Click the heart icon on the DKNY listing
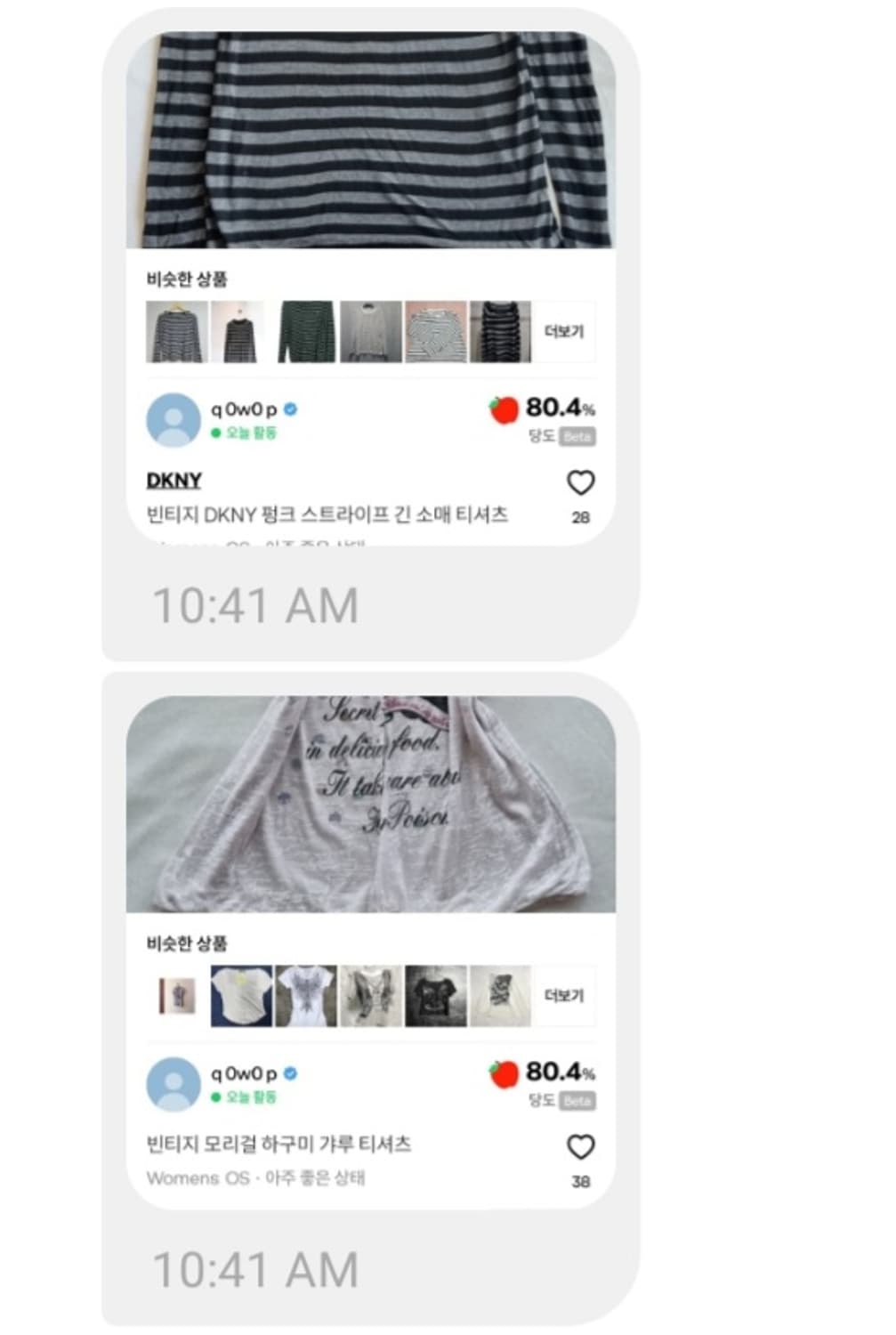This screenshot has width=896, height=1335. 583,481
